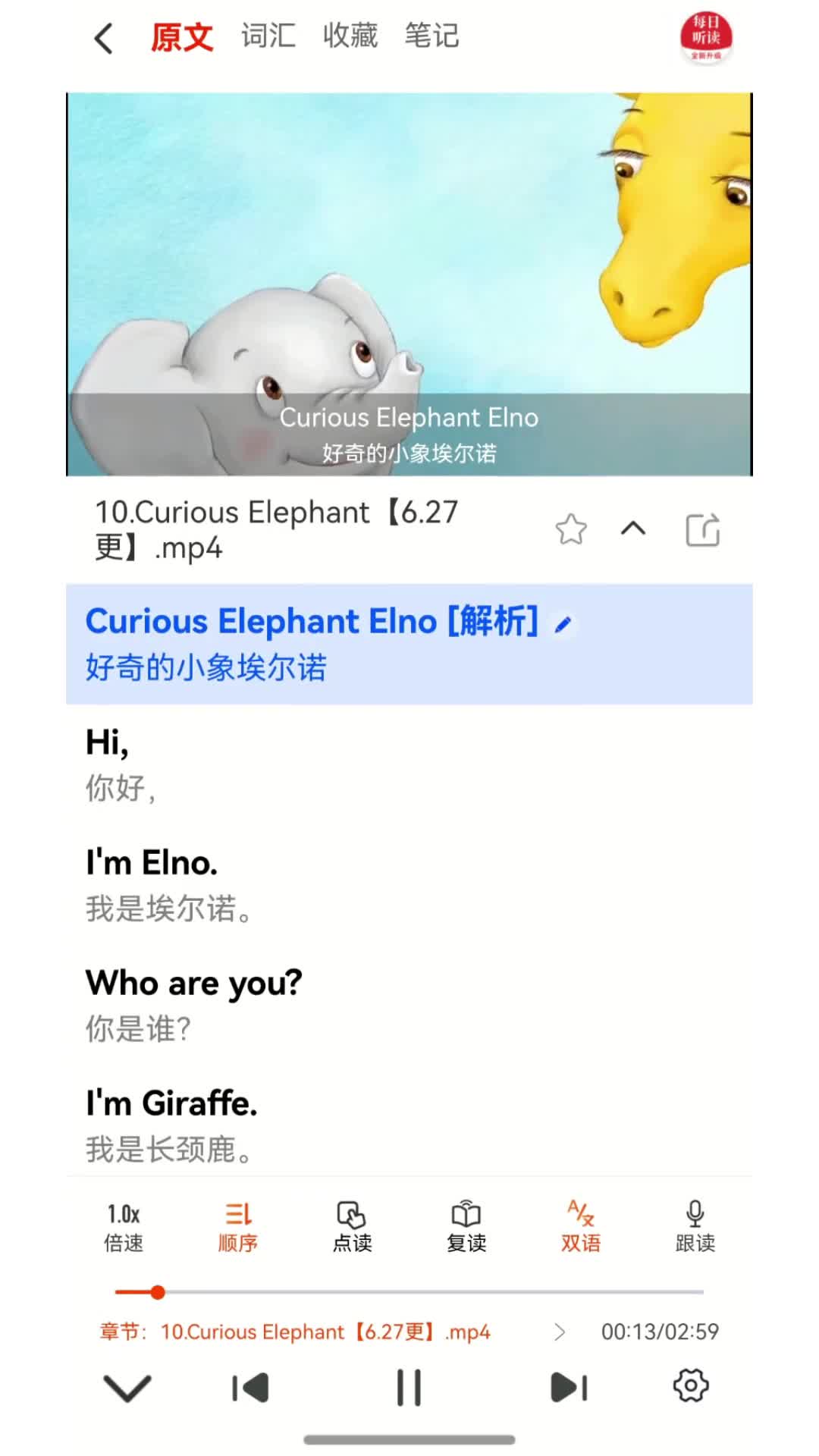819x1456 pixels.
Task: Open the 笔记 notes tab
Action: pyautogui.click(x=432, y=36)
